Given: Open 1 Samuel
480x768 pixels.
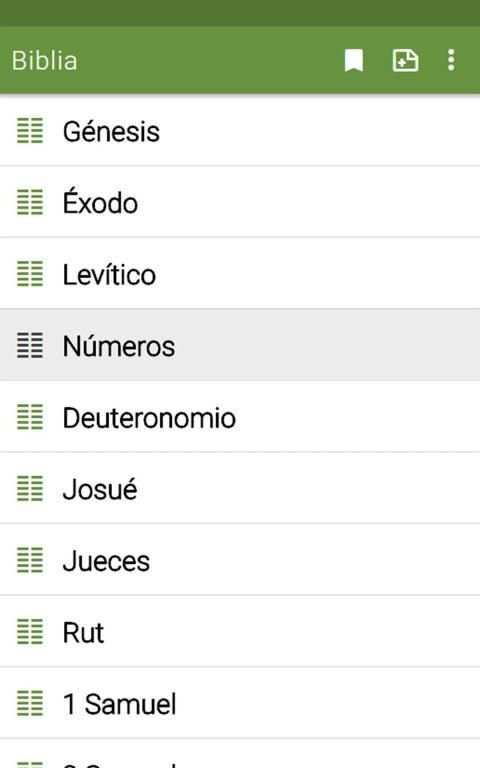Looking at the screenshot, I should pyautogui.click(x=240, y=703).
